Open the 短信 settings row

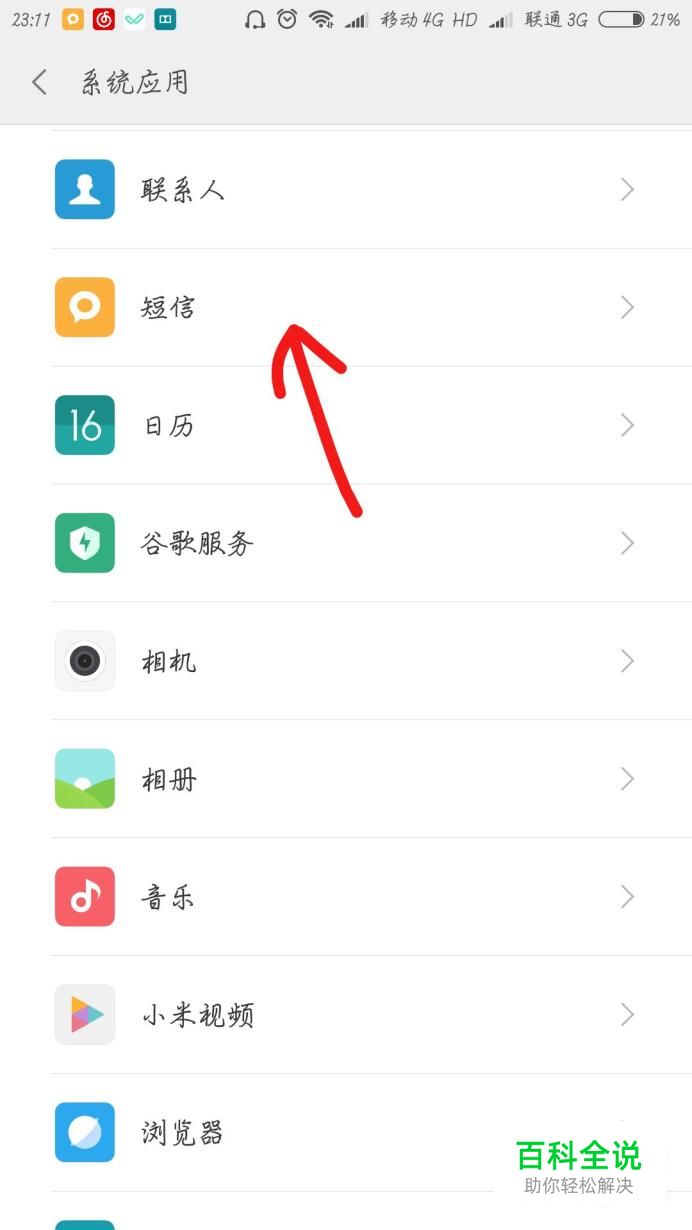click(x=345, y=308)
